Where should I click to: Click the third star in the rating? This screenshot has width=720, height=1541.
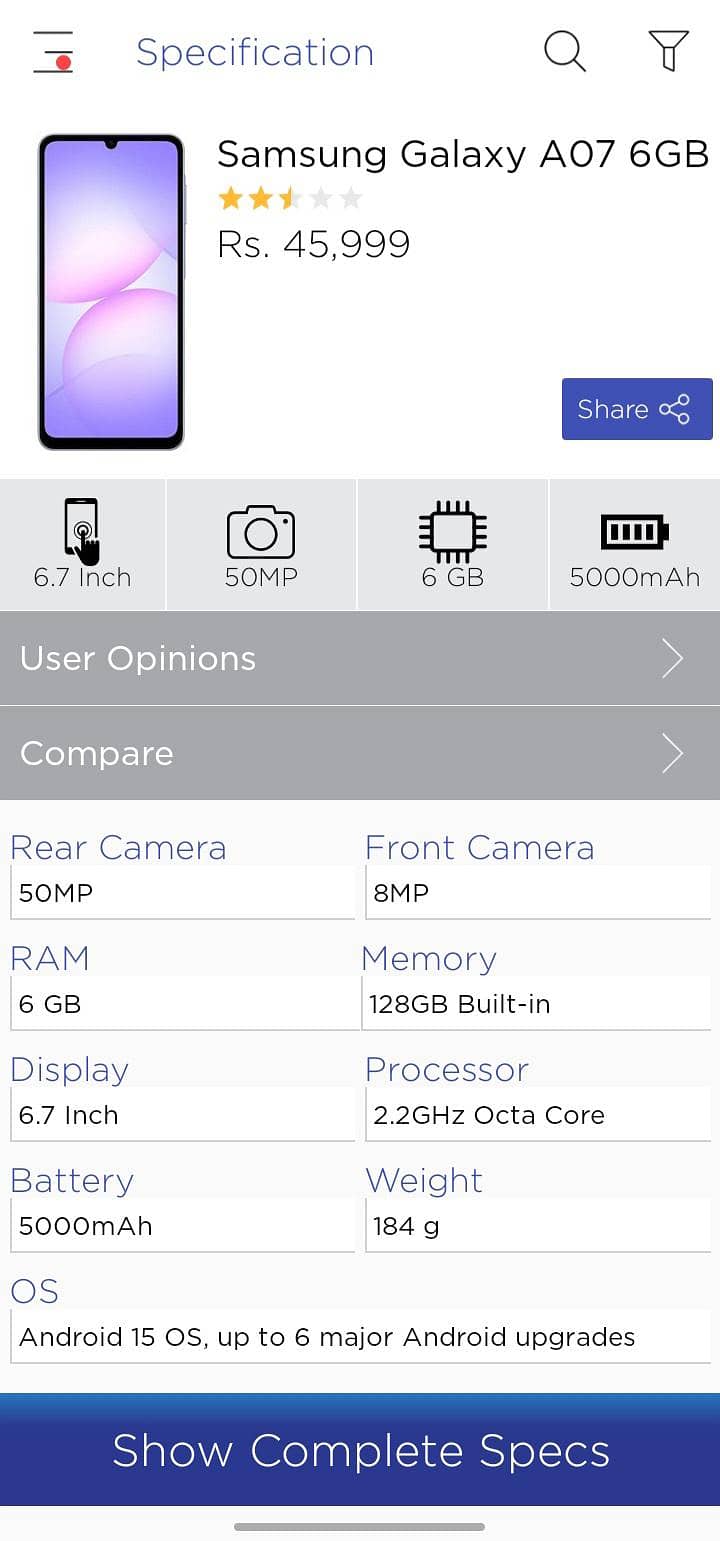290,197
